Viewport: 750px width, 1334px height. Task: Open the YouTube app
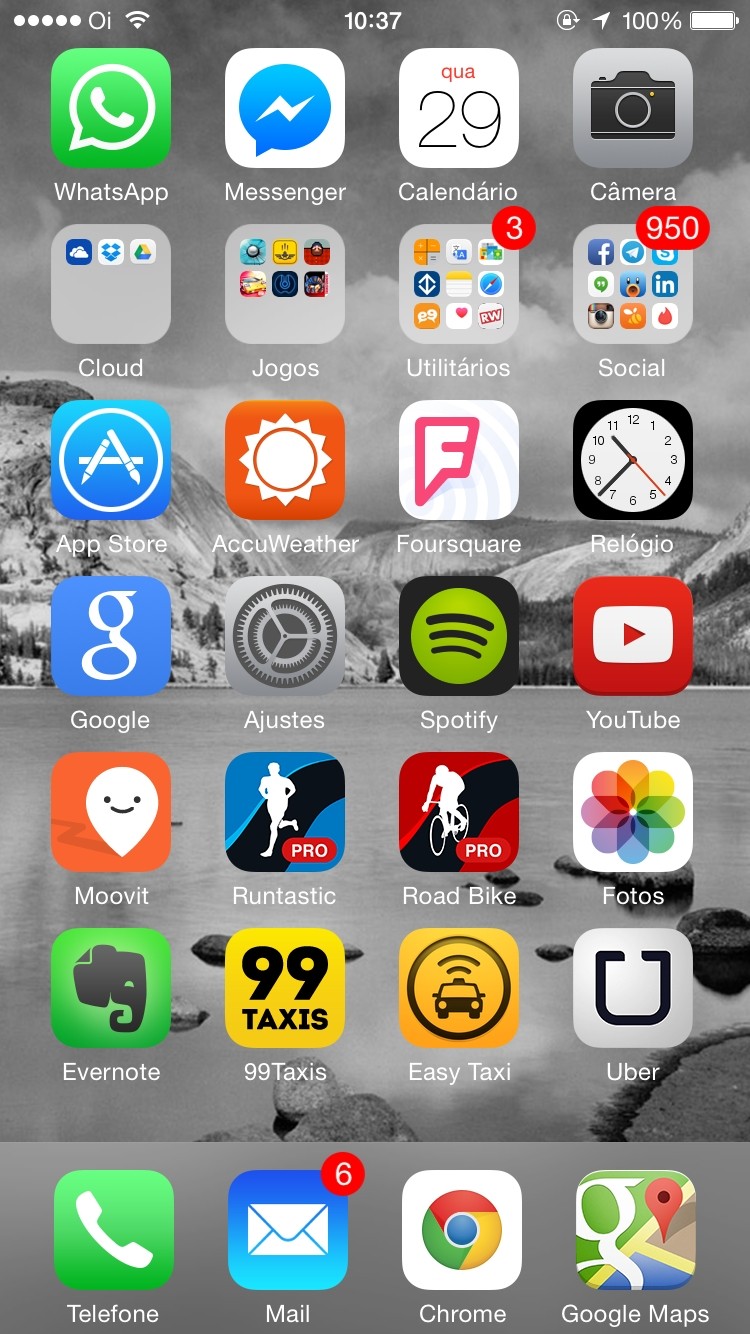click(x=633, y=636)
